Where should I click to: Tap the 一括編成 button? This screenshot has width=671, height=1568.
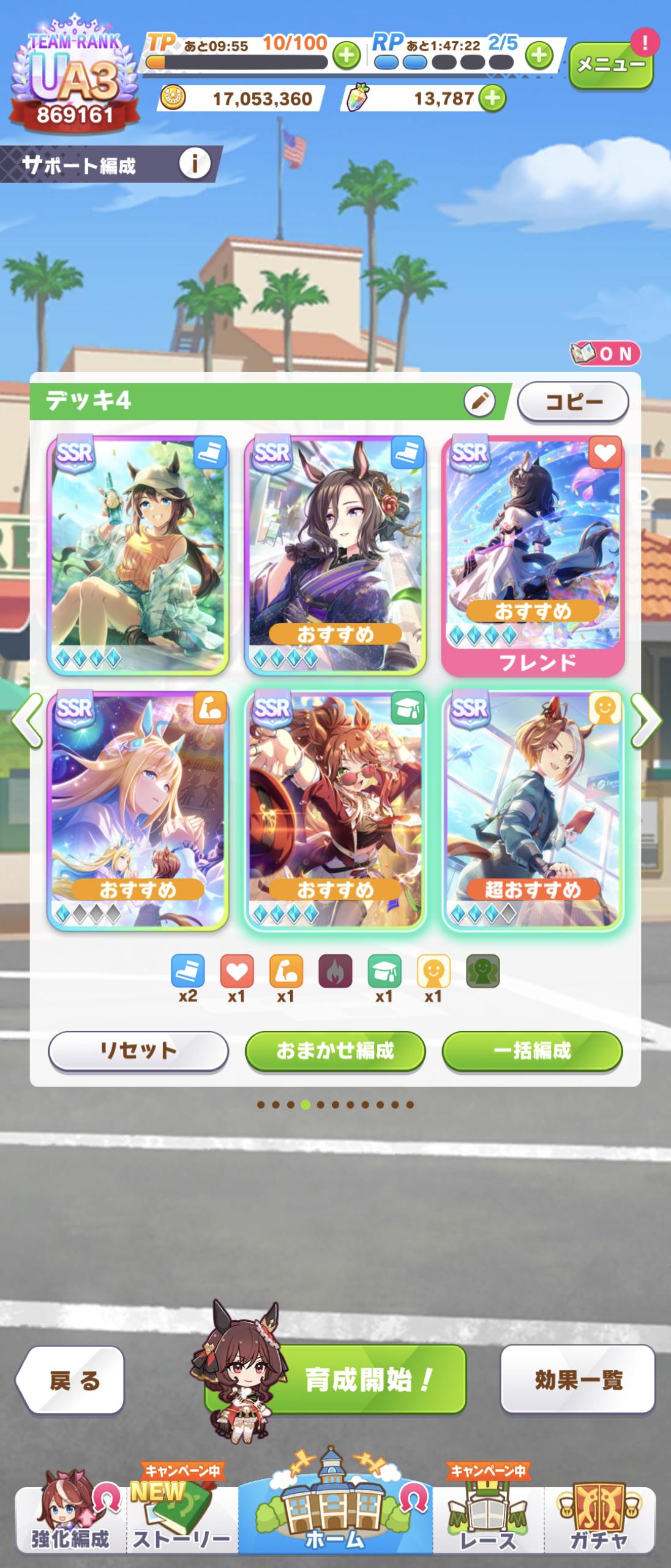coord(532,1052)
